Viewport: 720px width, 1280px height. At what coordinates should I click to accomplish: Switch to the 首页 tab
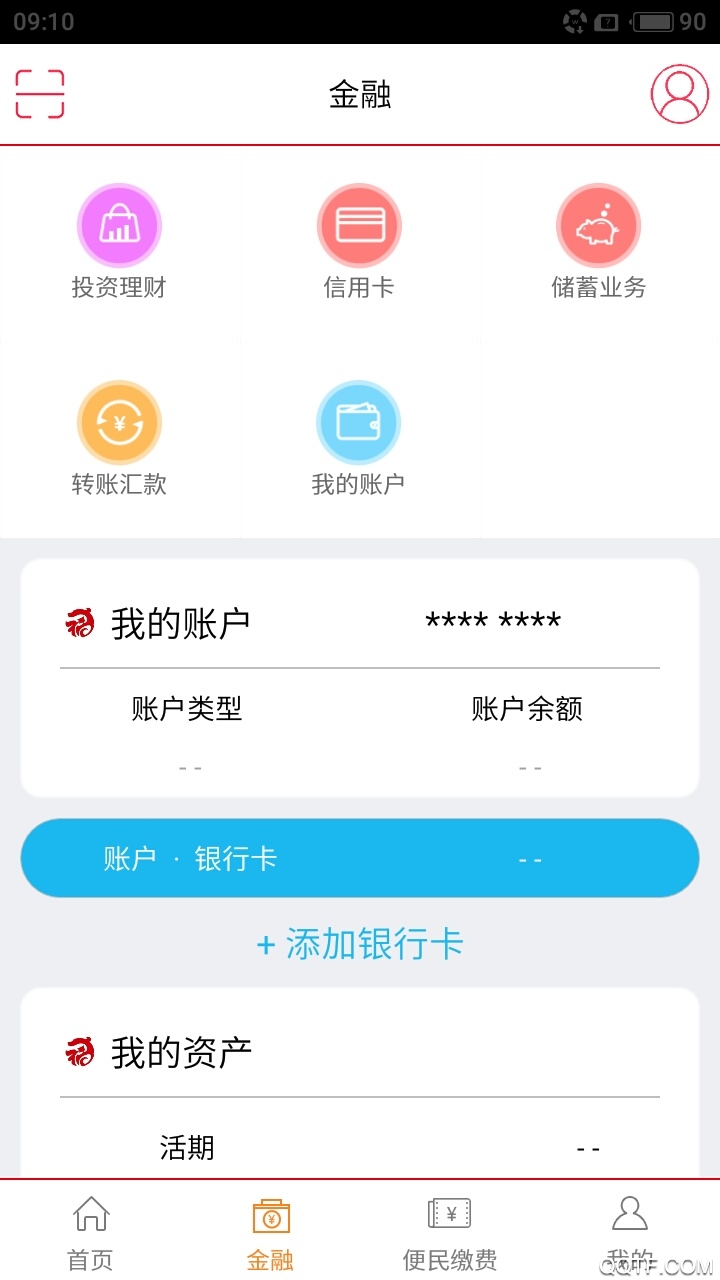90,1232
